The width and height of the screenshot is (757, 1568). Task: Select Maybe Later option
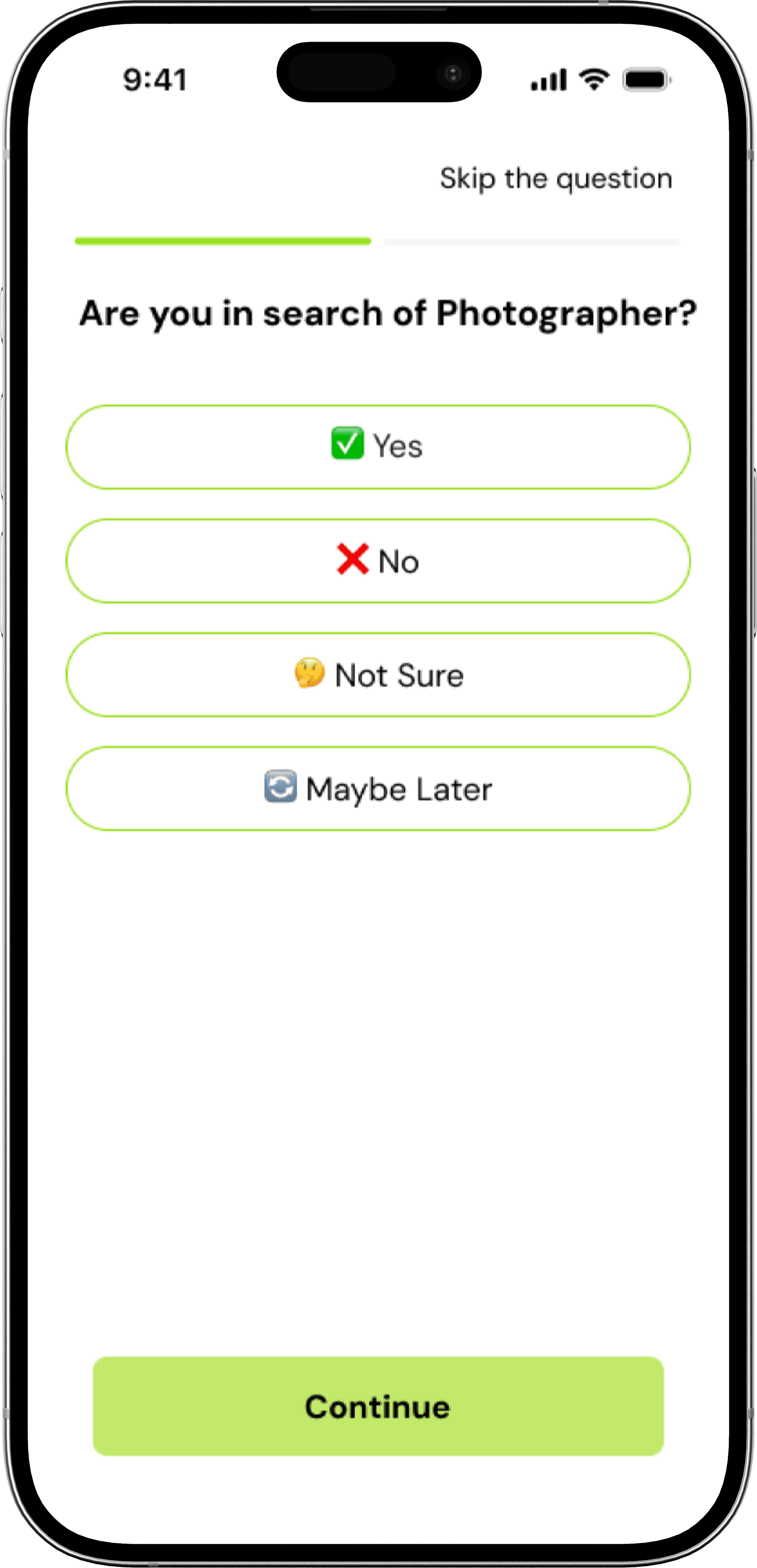pyautogui.click(x=378, y=788)
